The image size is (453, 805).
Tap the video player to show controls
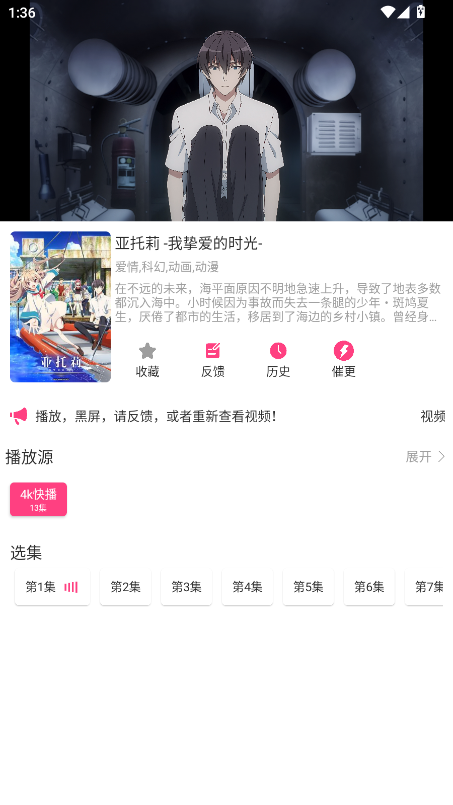[226, 110]
